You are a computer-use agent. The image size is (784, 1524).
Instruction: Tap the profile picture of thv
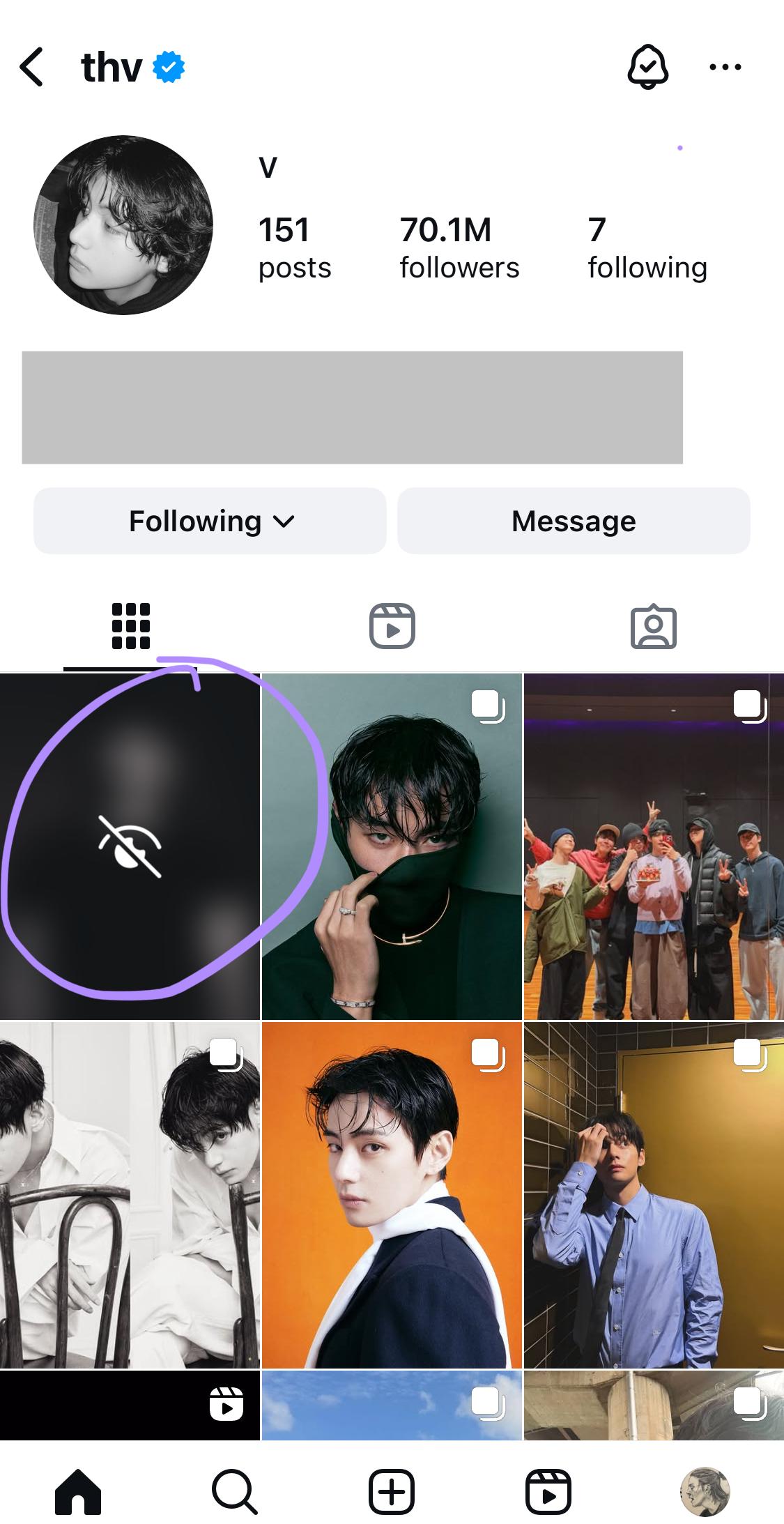pyautogui.click(x=123, y=224)
